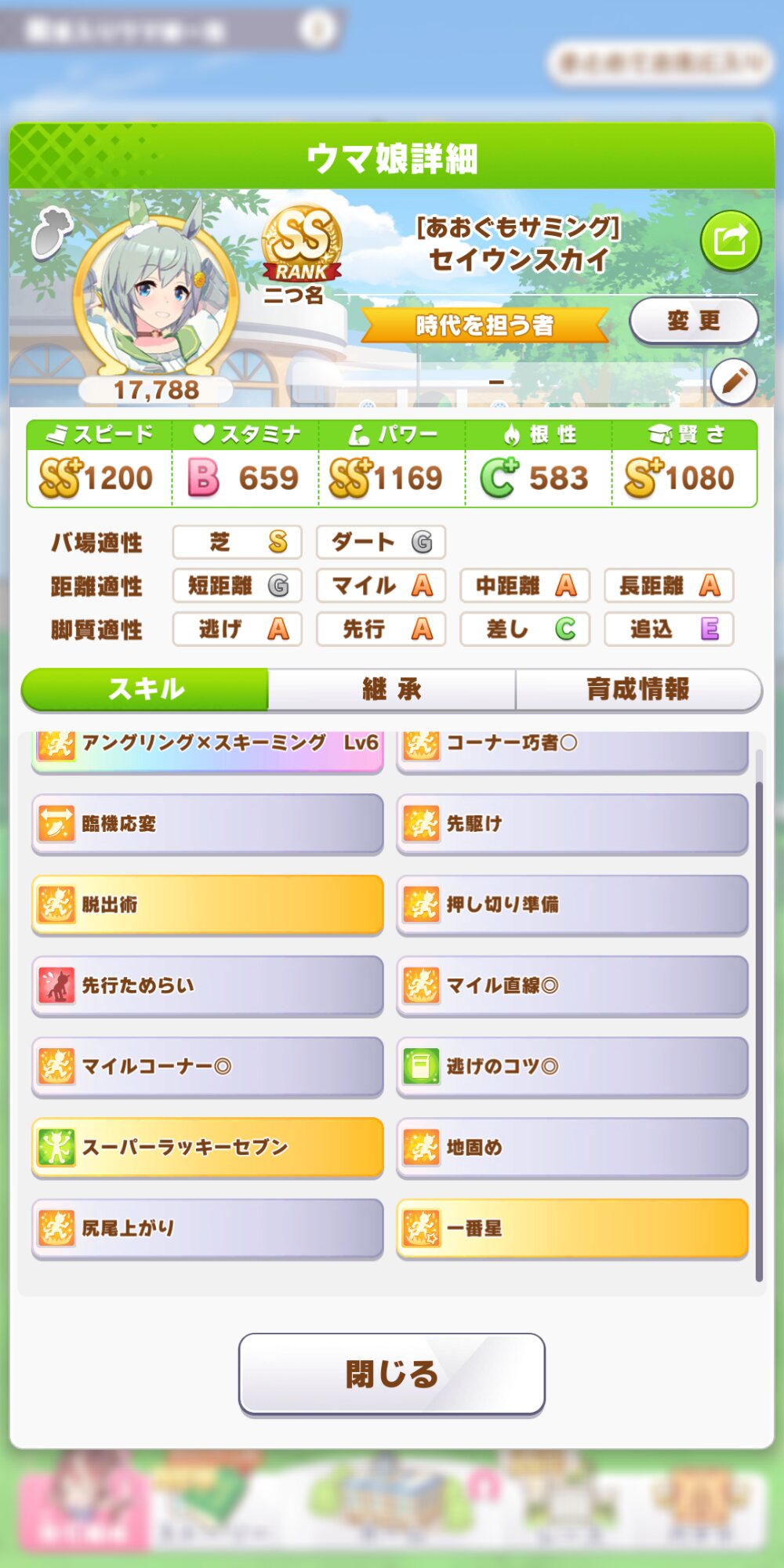Open the 脱出術 skill
Image resolution: width=784 pixels, height=1568 pixels.
point(208,904)
